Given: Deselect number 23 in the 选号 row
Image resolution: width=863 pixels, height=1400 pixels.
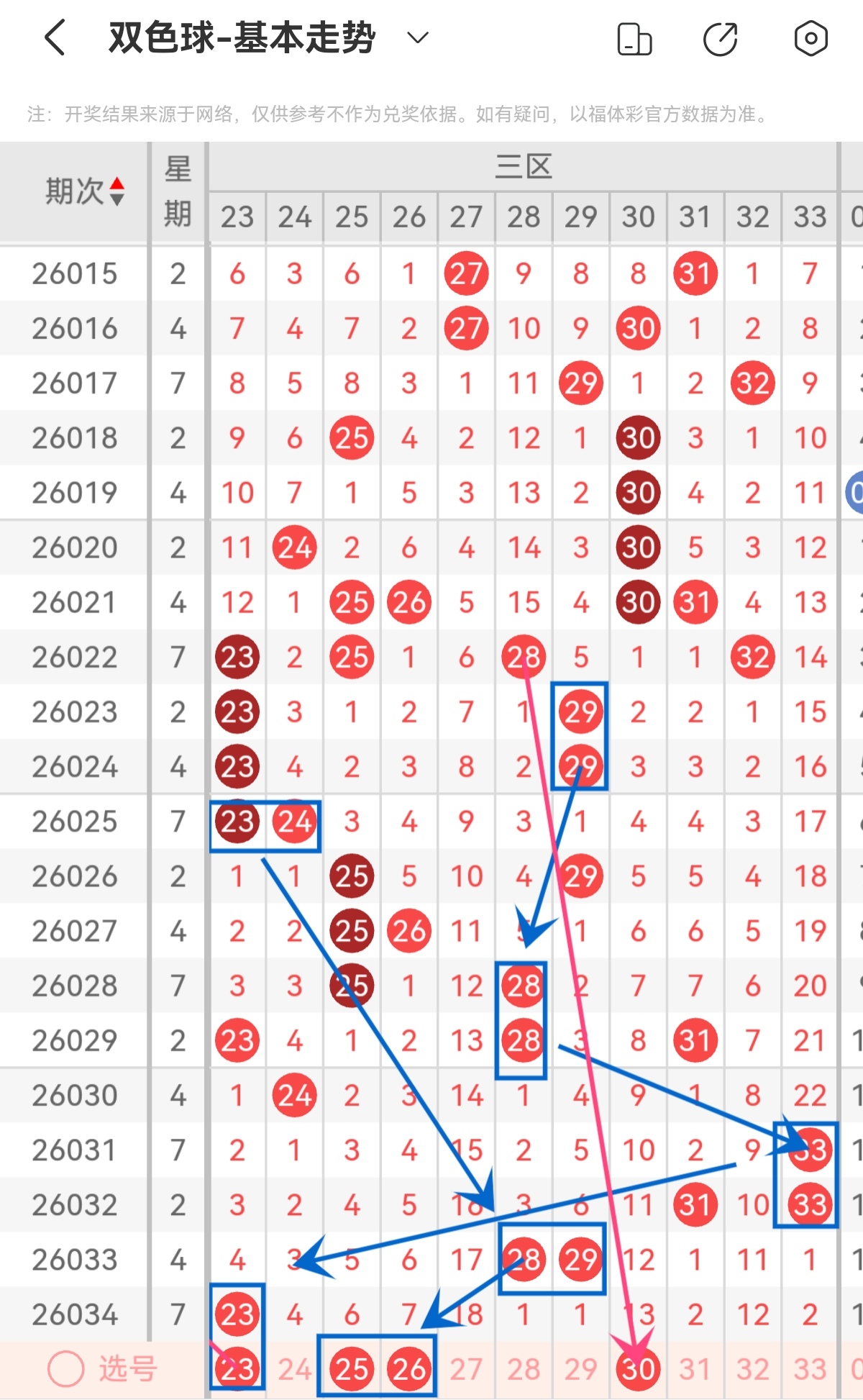Looking at the screenshot, I should pos(237,1367).
